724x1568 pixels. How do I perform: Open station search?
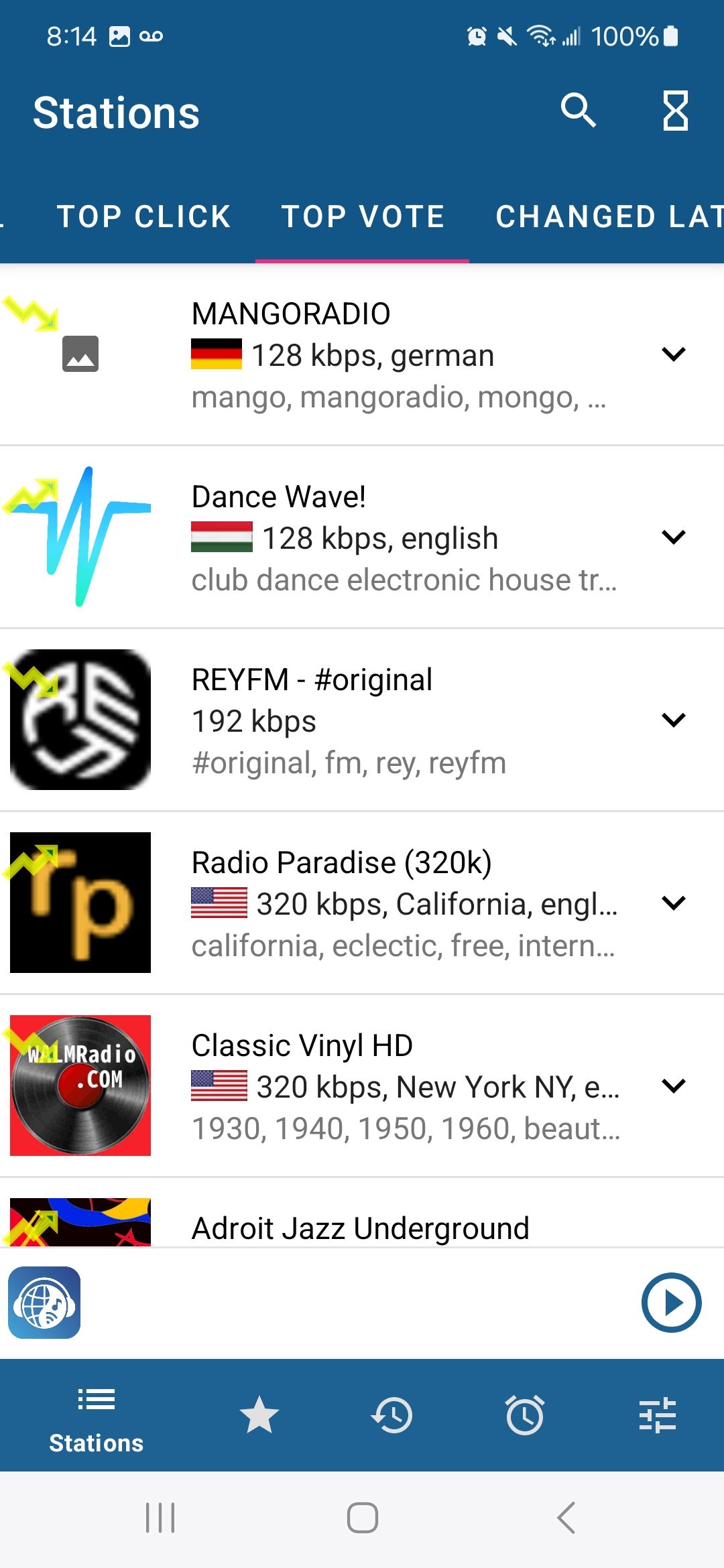pyautogui.click(x=578, y=111)
